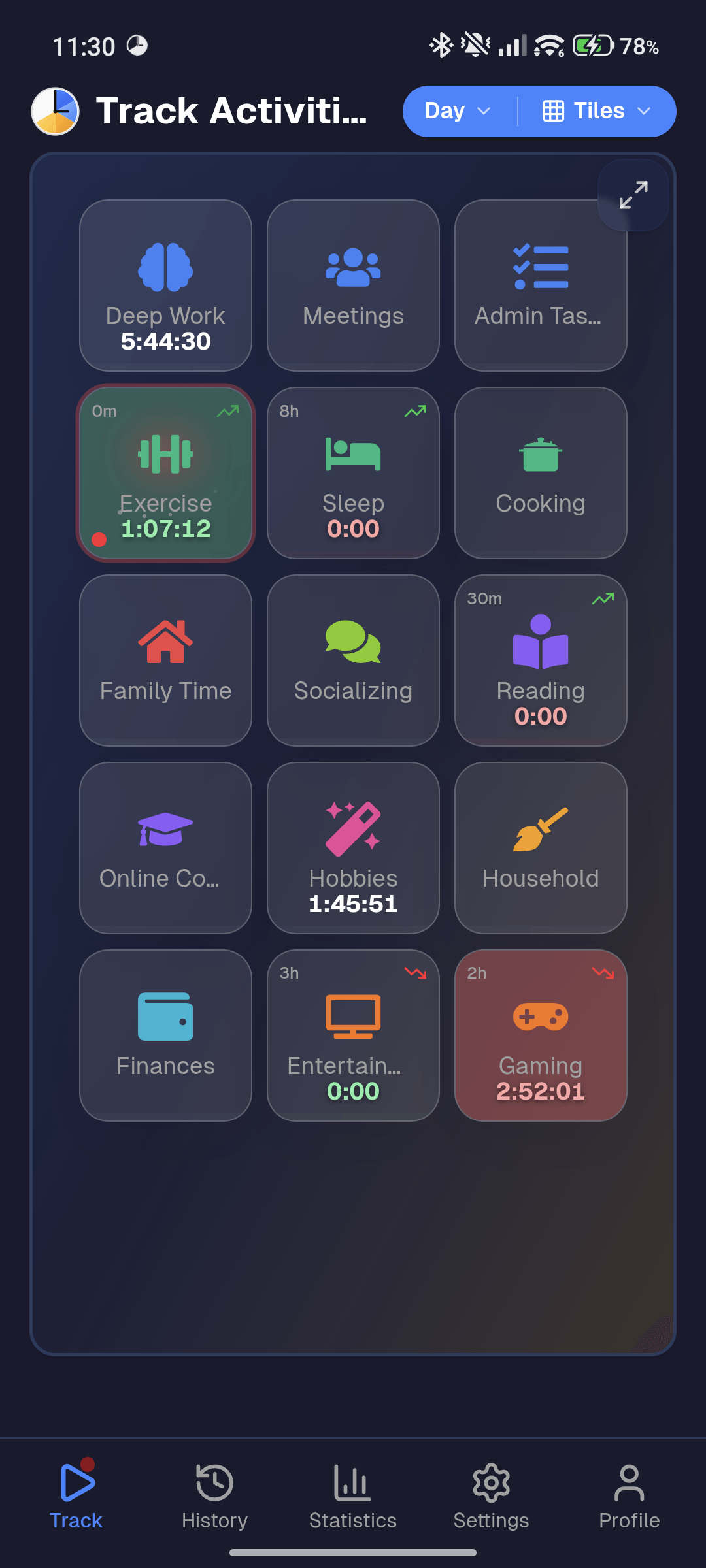The image size is (706, 1568).
Task: Go to the Settings tab
Action: point(491,1495)
